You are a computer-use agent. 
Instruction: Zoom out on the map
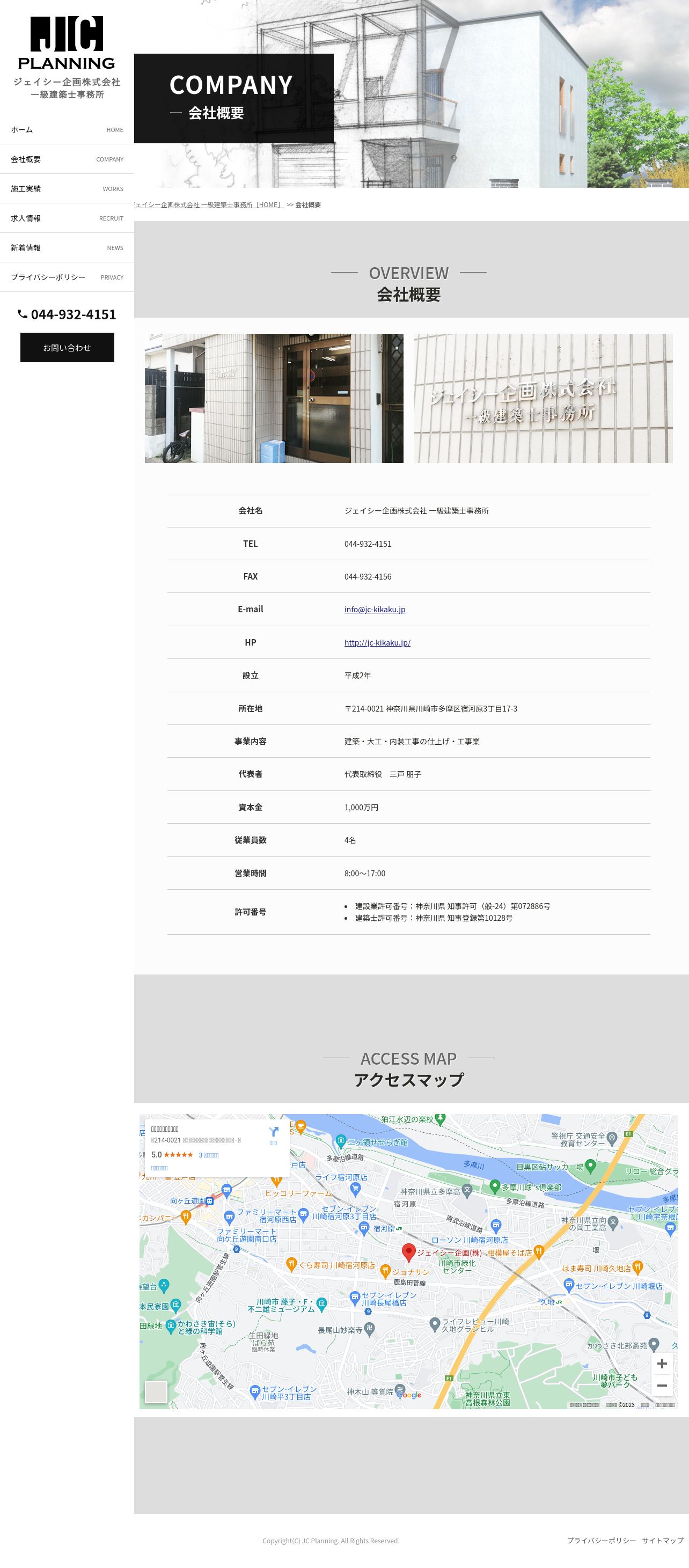(x=662, y=1386)
